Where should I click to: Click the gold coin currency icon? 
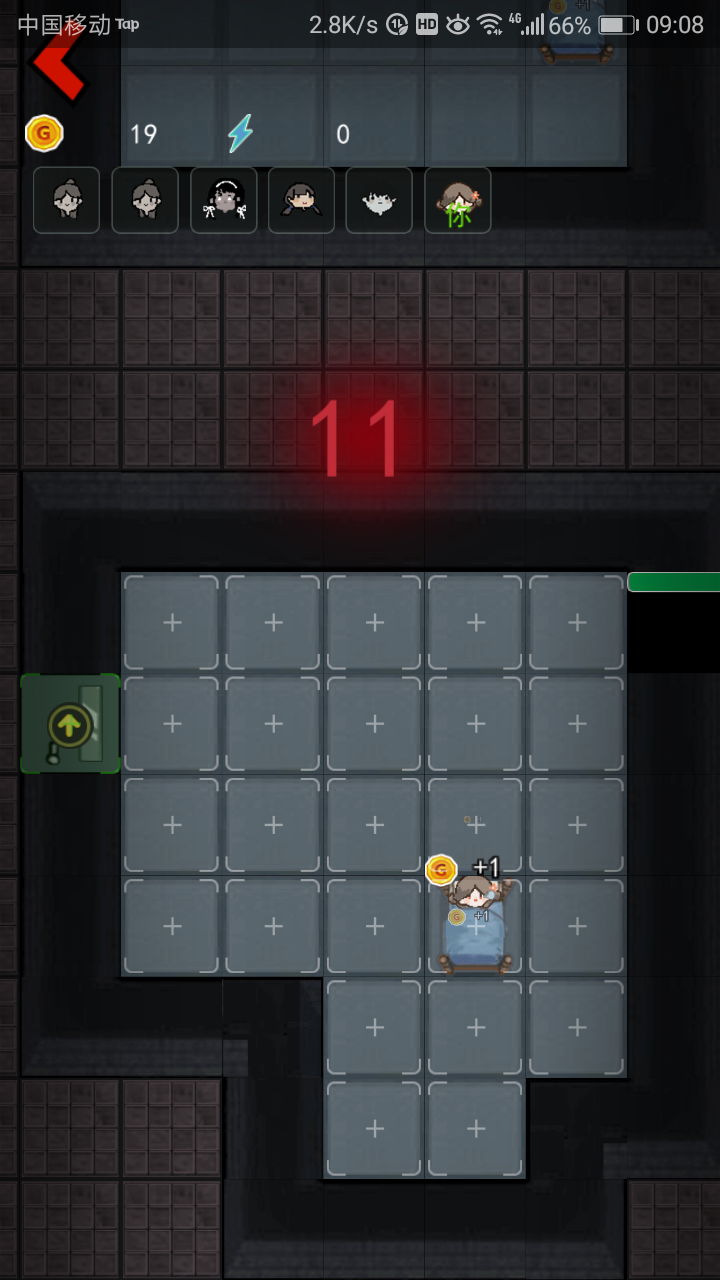[x=42, y=133]
